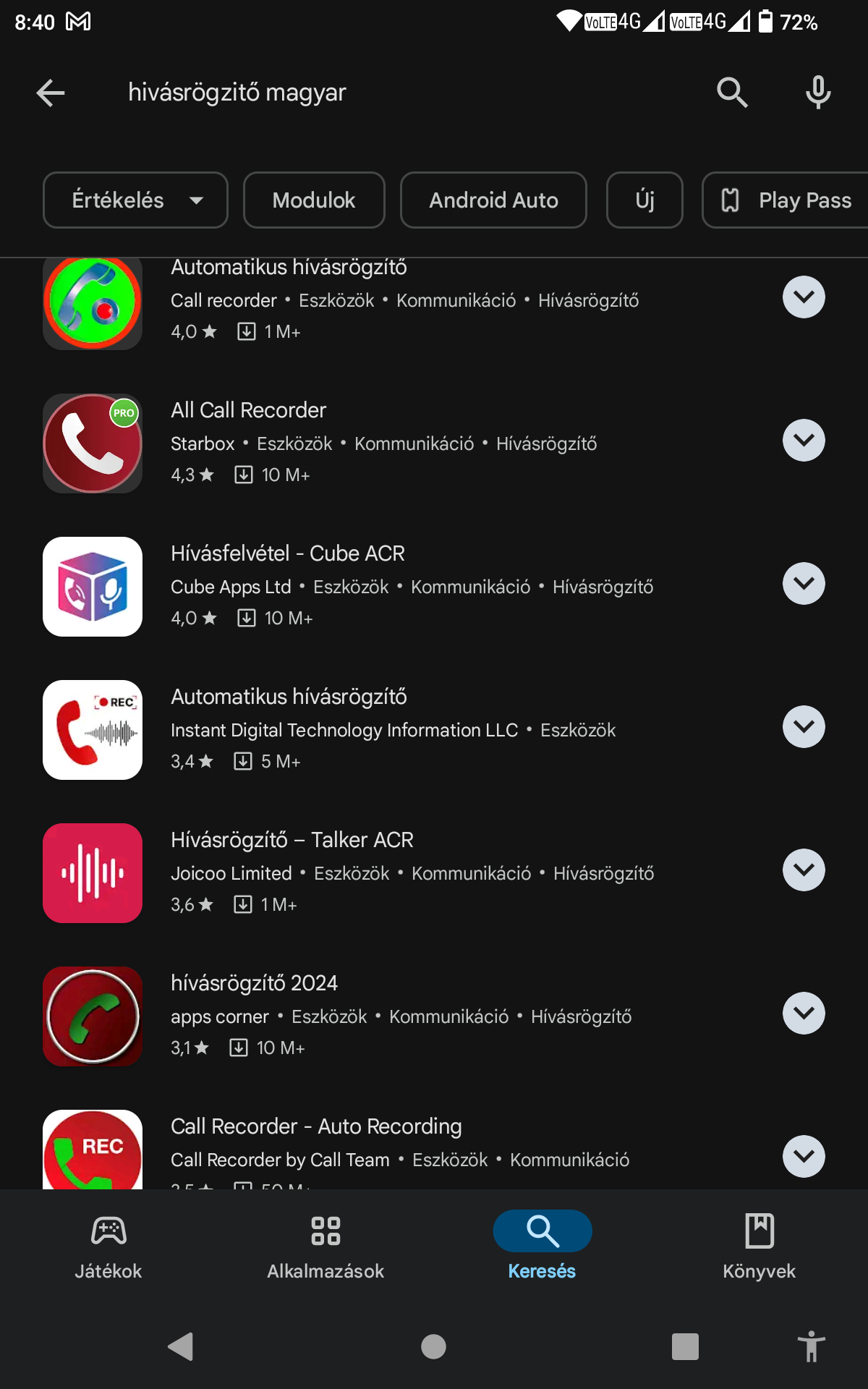
Task: Expand the All Call Recorder chevron
Action: 804,440
